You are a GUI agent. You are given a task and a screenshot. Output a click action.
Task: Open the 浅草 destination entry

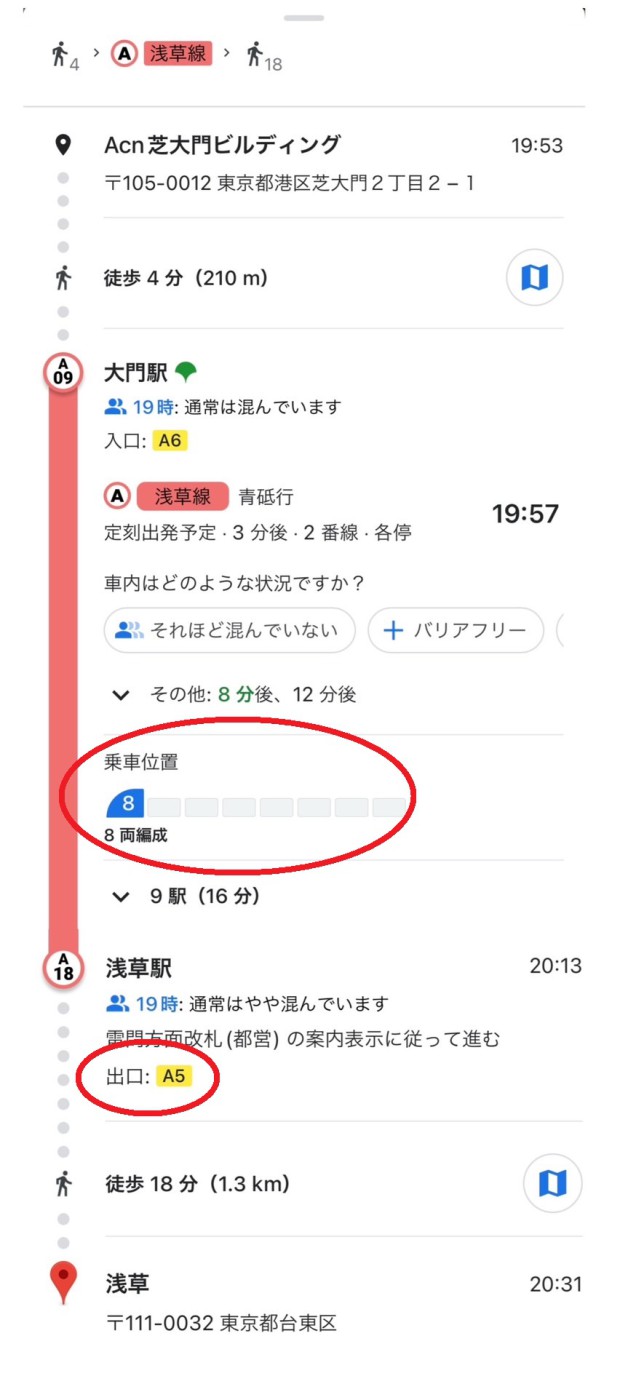(x=127, y=1283)
